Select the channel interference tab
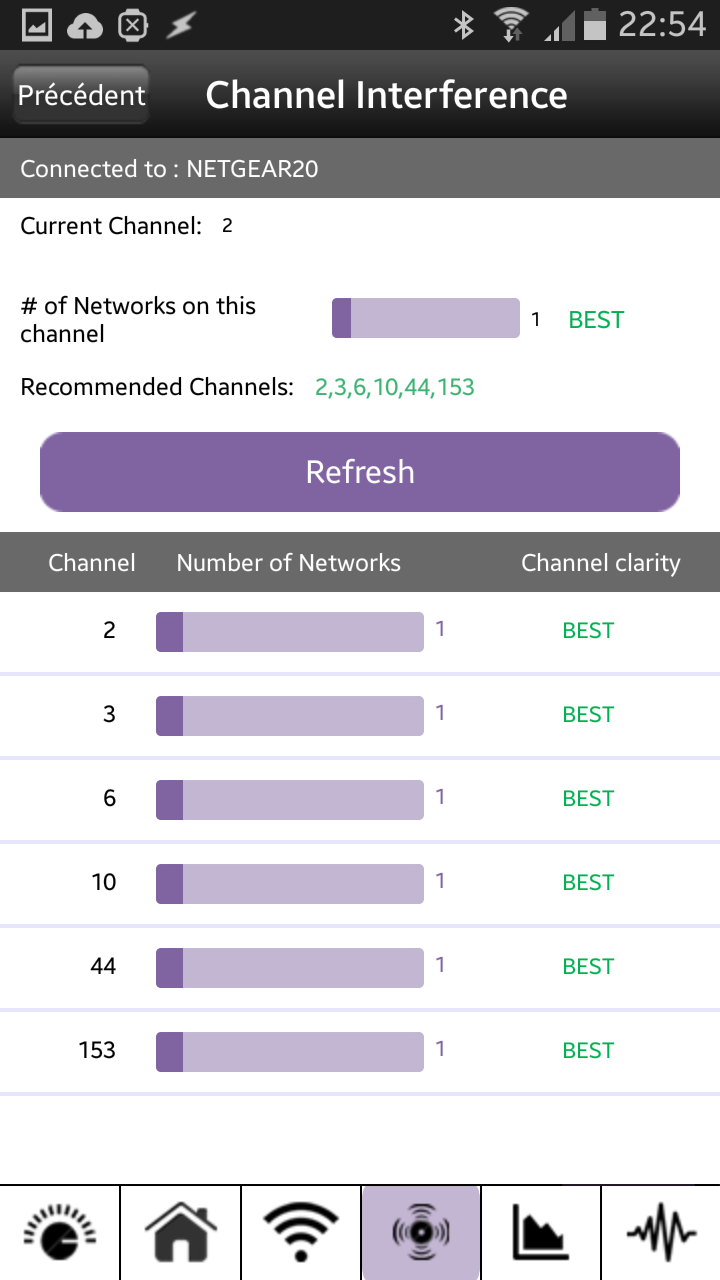This screenshot has width=720, height=1280. pos(421,1232)
